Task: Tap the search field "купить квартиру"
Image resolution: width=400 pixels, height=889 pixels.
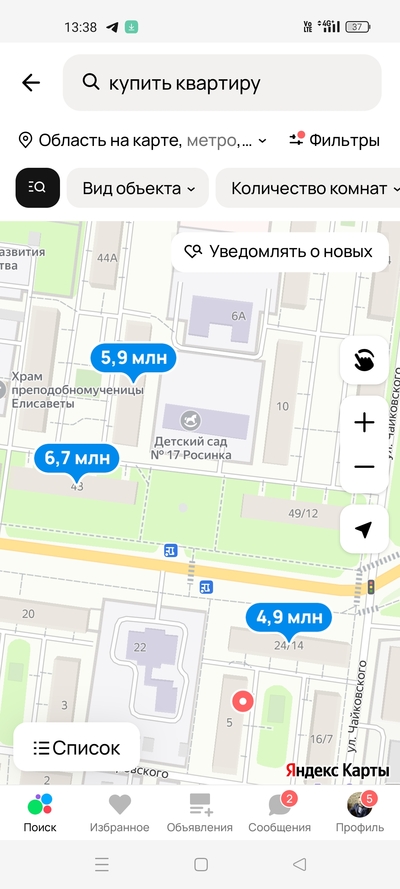Action: pos(222,83)
